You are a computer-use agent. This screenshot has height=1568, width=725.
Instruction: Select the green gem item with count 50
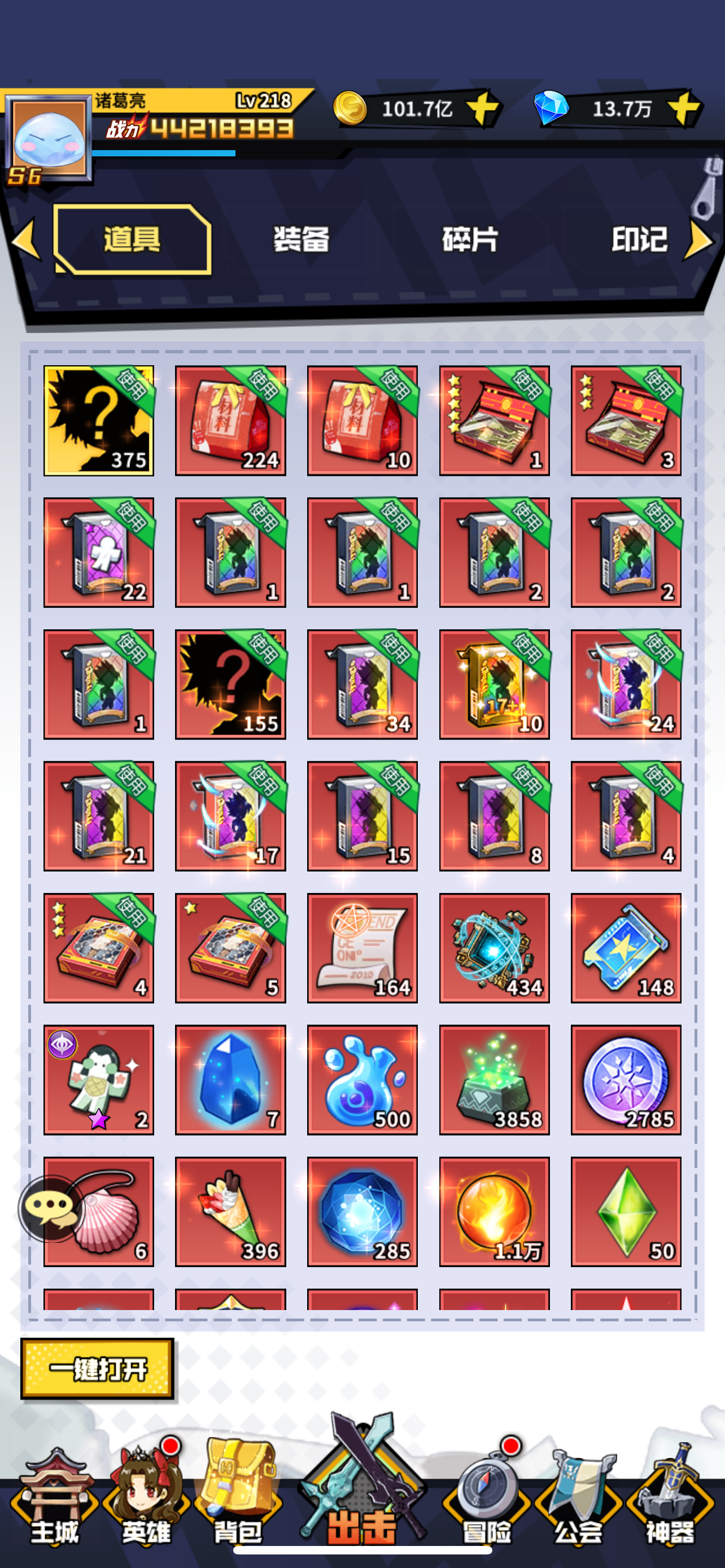pos(626,1212)
